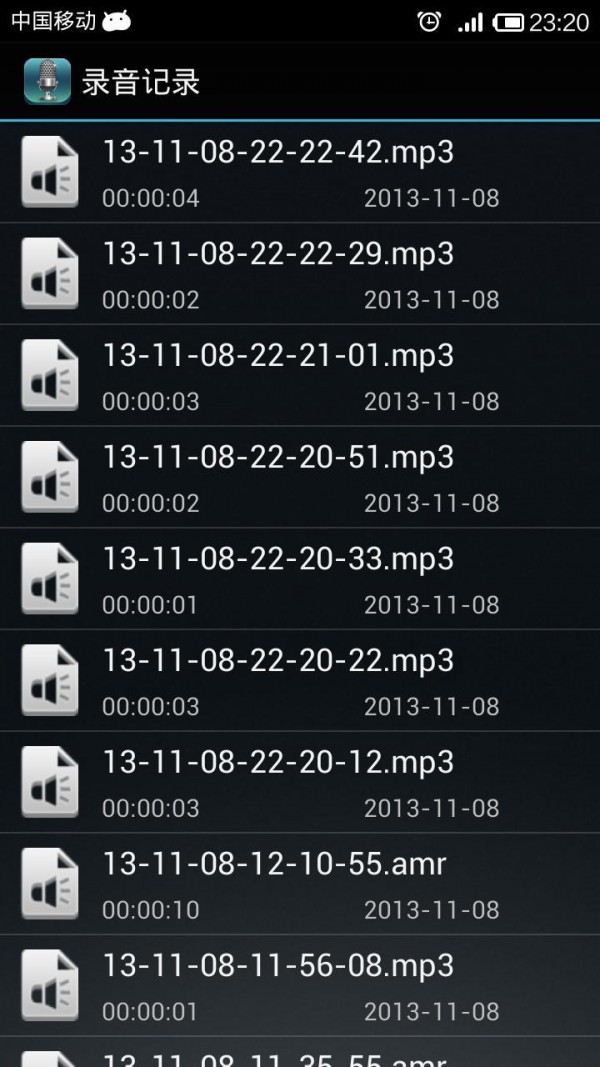Screen dimensions: 600x1067
Task: Open recording 13-11-08-22-22-42.mp3
Action: pos(300,172)
